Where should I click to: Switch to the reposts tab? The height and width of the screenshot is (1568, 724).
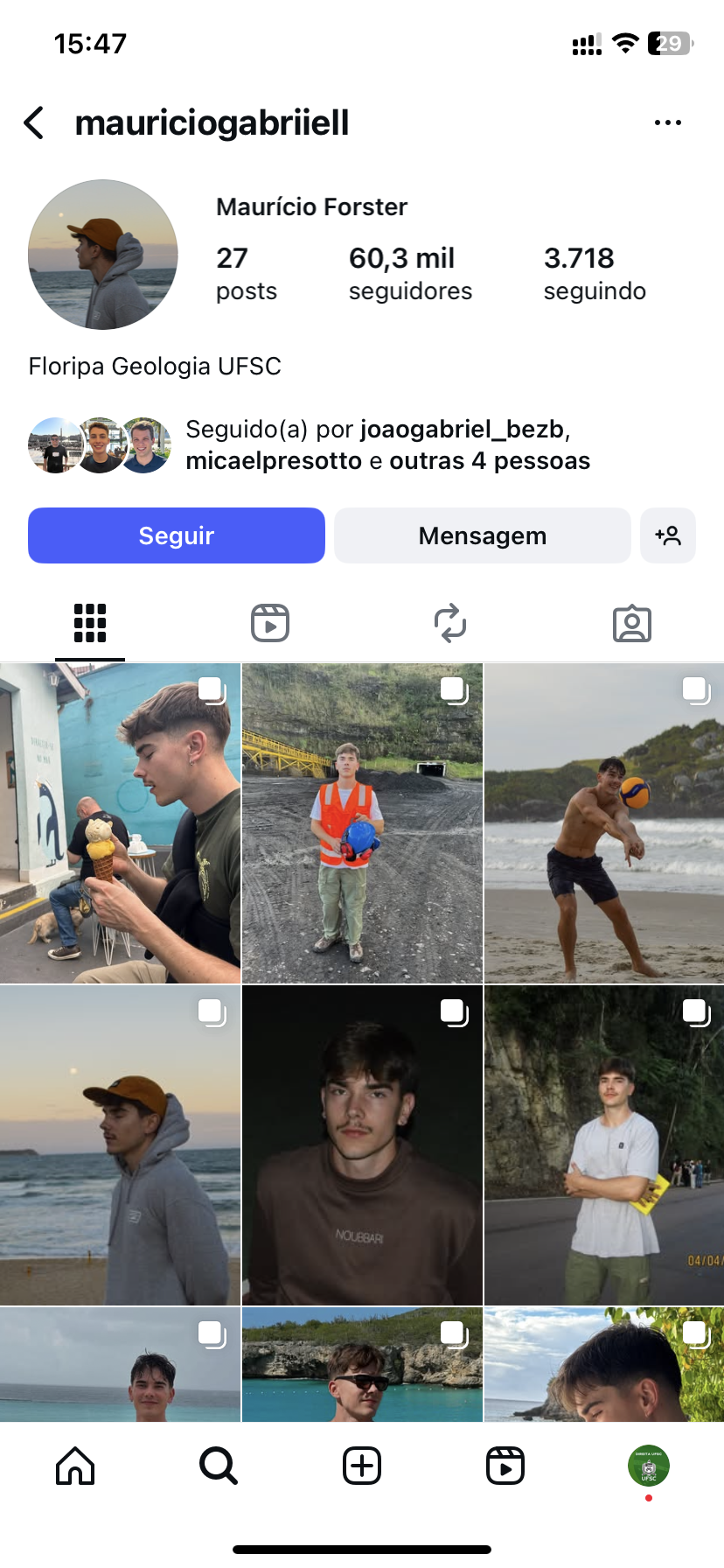(450, 623)
